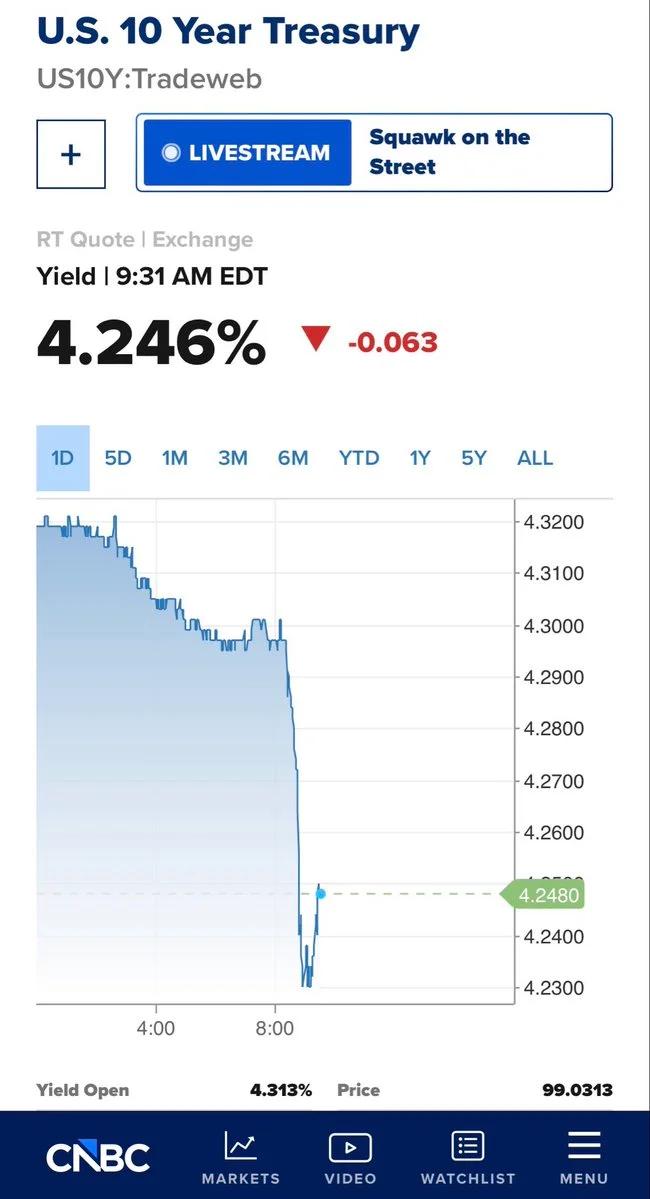Screen dimensions: 650x1199
Task: Add US10Y to watchlist with plus button
Action: [71, 154]
